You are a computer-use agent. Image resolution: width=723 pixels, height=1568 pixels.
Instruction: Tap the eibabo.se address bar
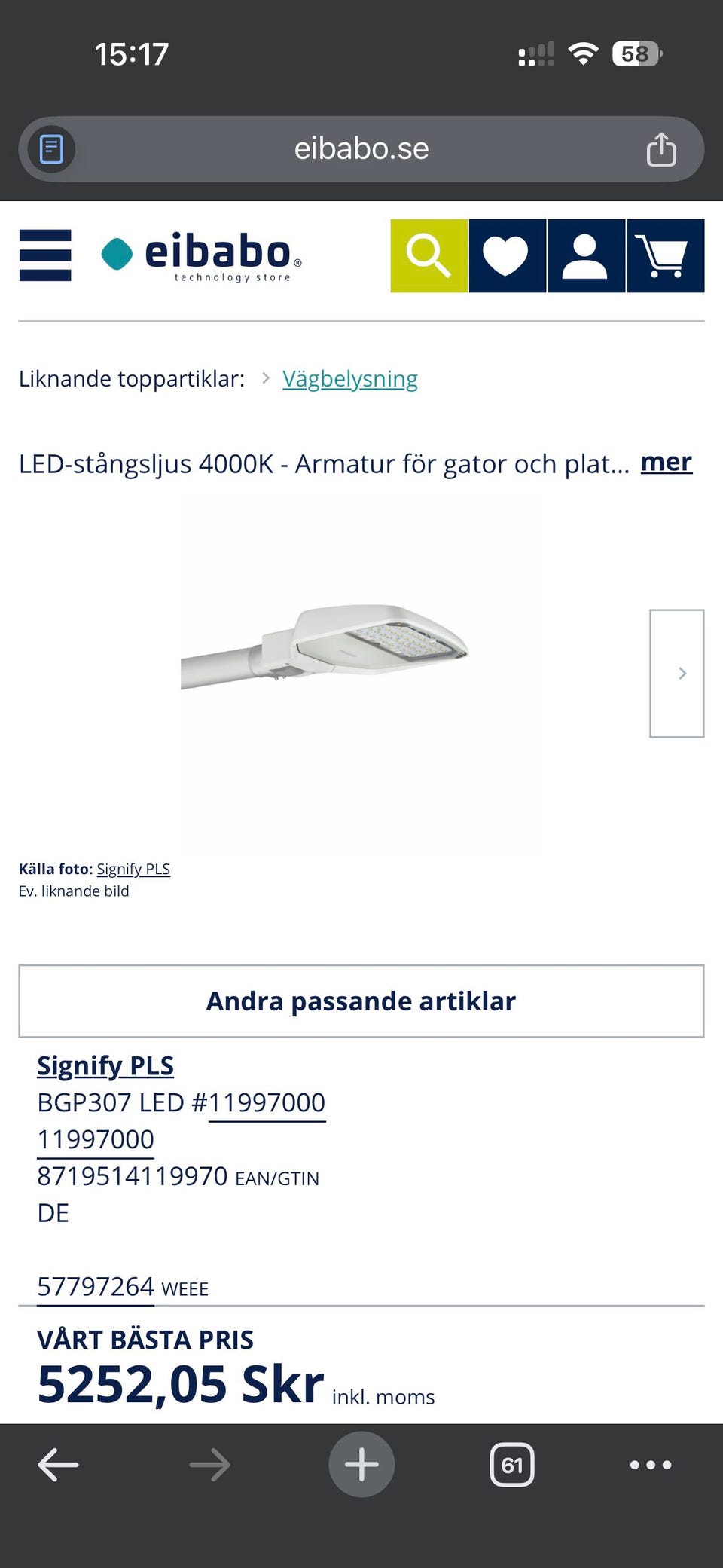click(x=361, y=149)
